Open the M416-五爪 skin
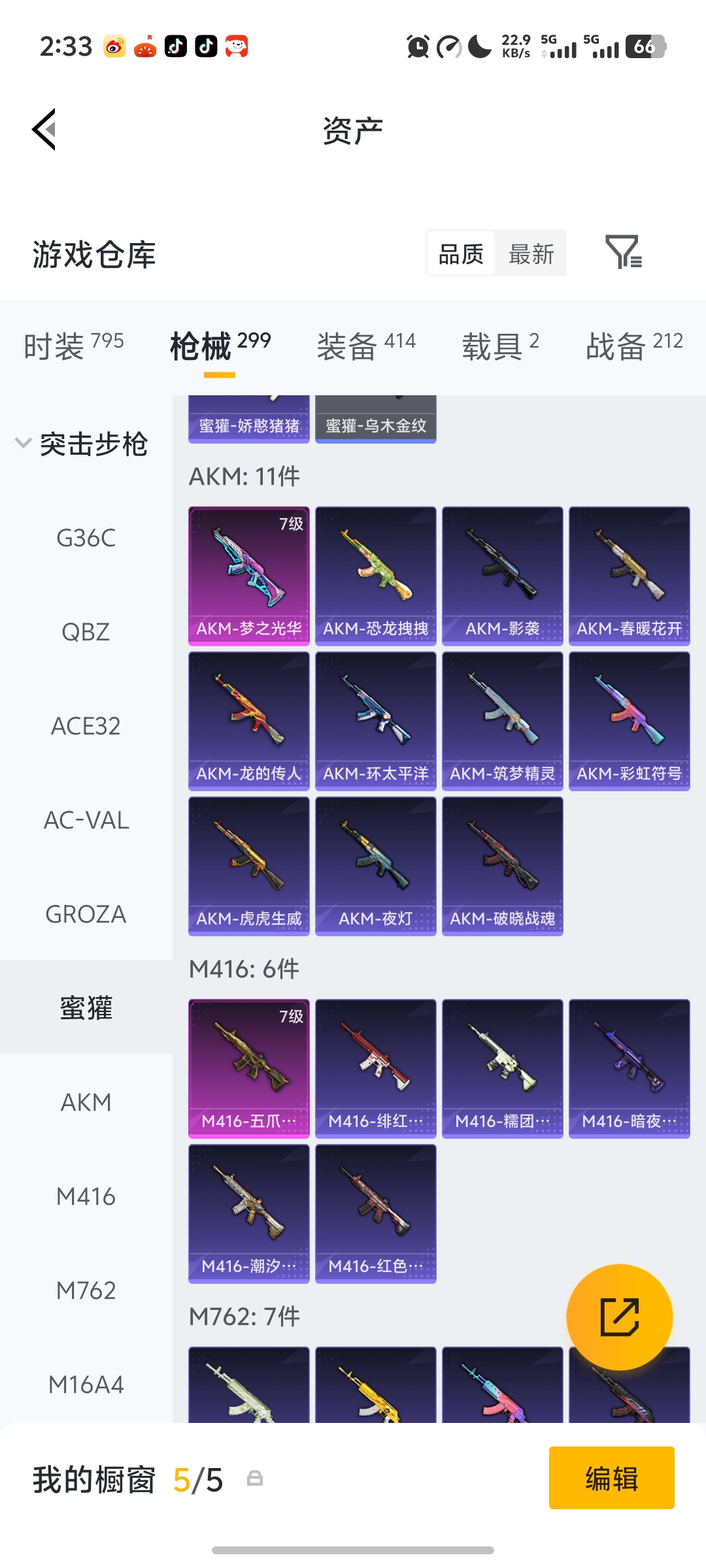The width and height of the screenshot is (706, 1568). [x=248, y=1068]
